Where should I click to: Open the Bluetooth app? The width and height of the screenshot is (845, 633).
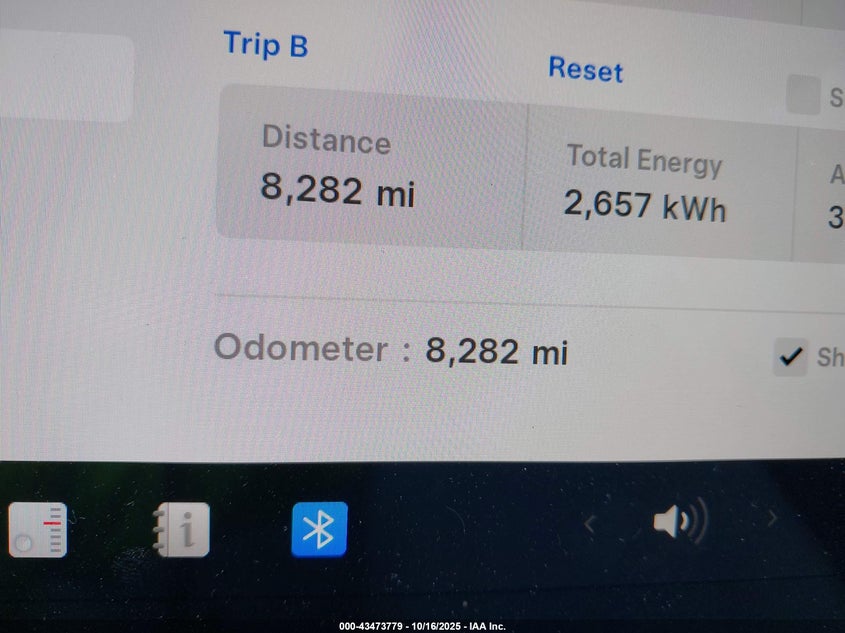(319, 529)
